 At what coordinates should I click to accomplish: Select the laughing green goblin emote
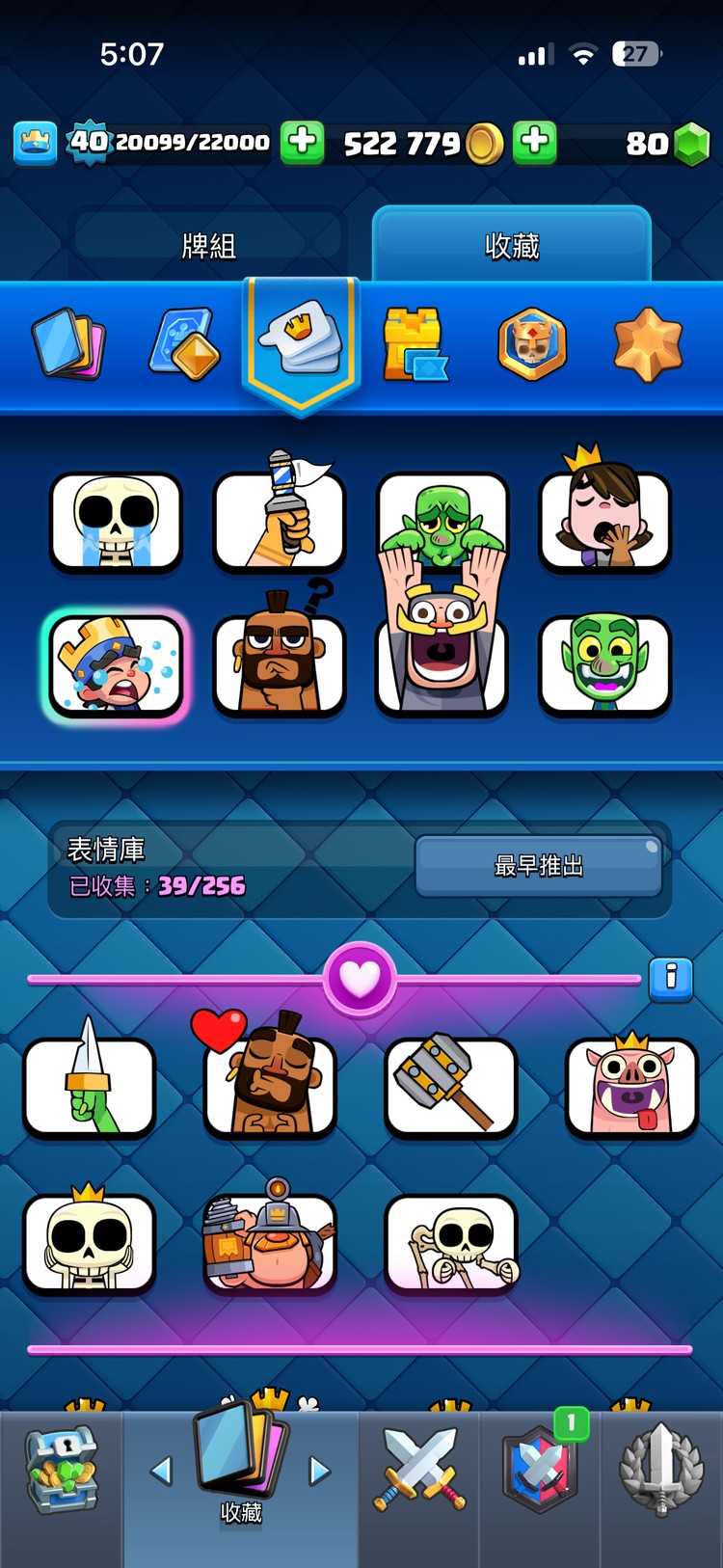click(x=604, y=663)
